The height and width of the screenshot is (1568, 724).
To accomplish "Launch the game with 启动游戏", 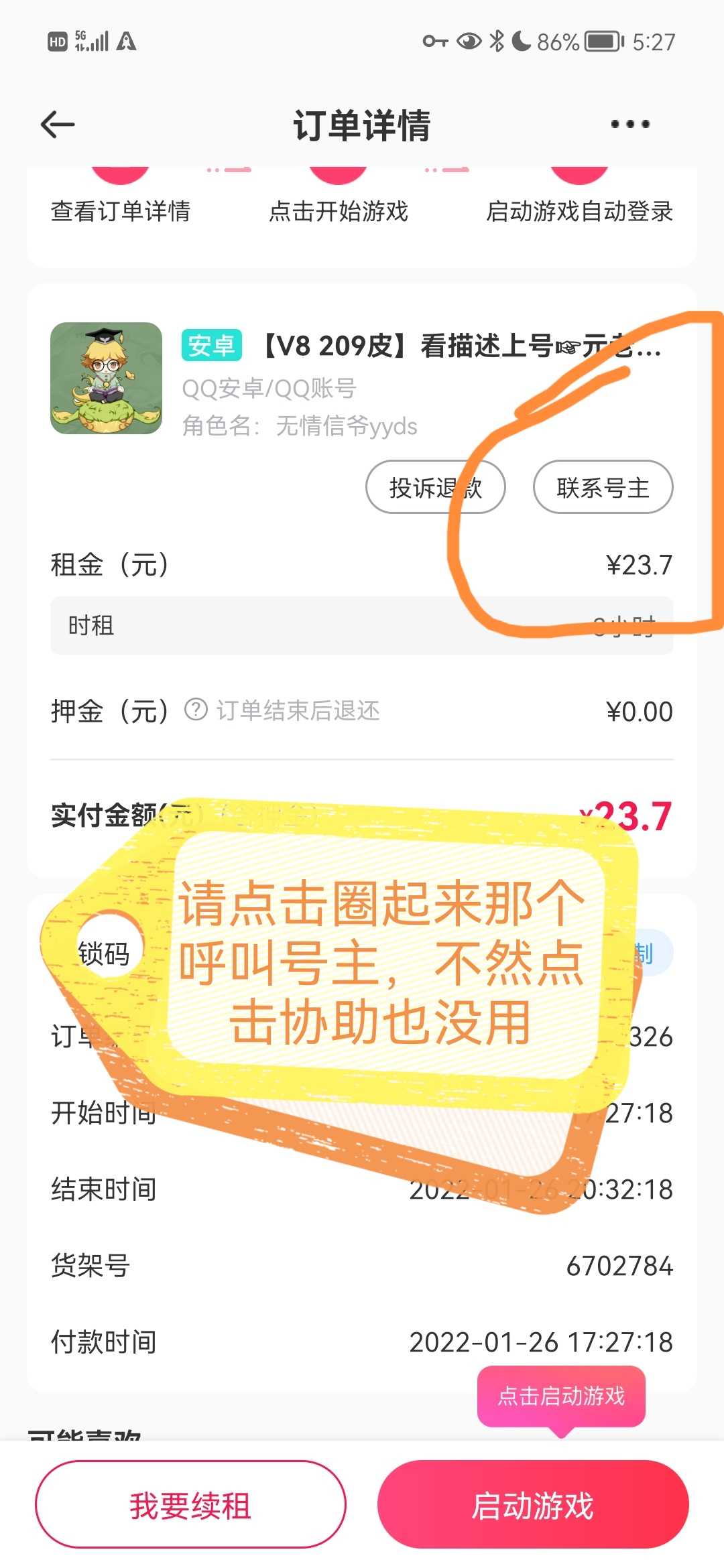I will coord(533,1505).
